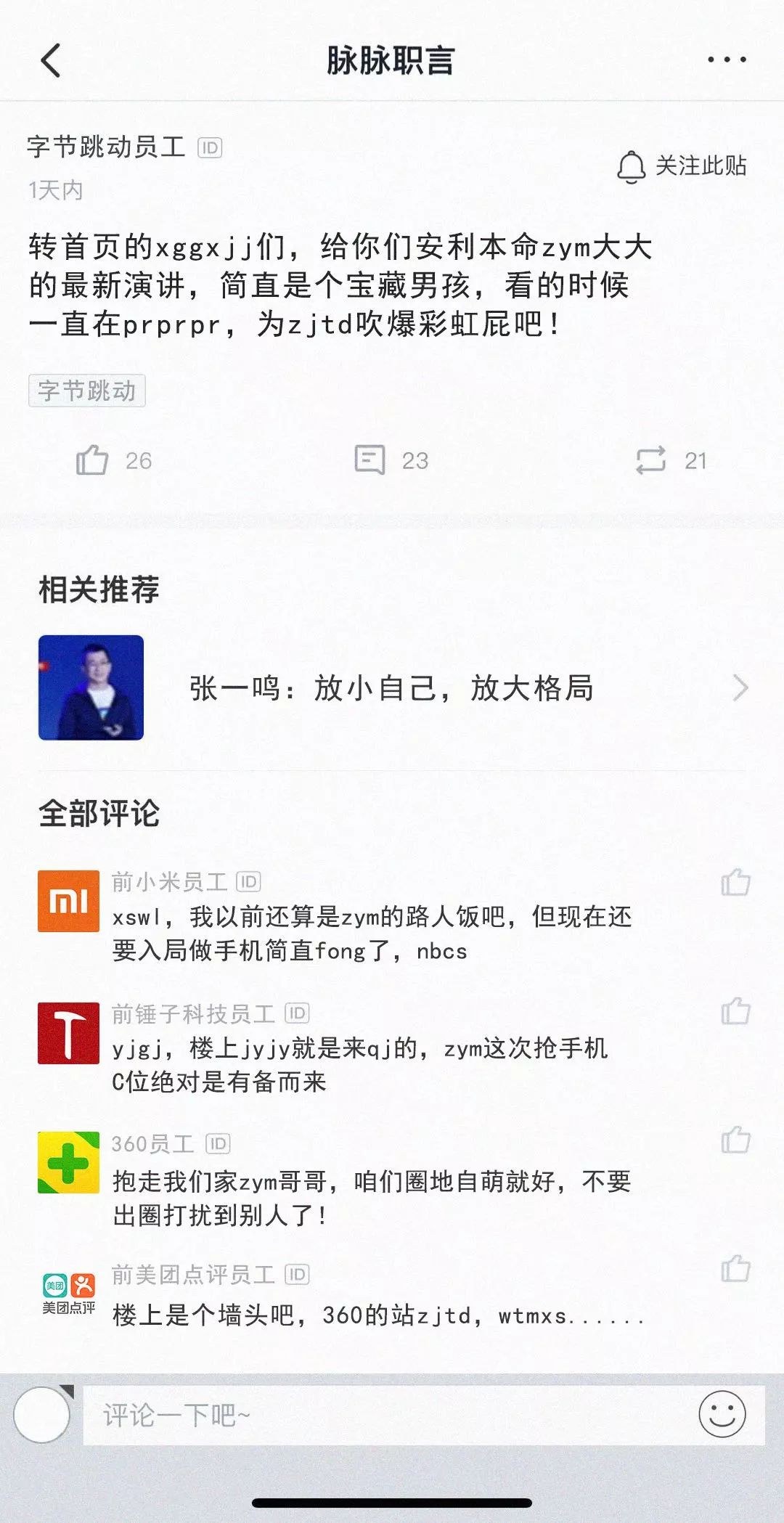Like the comment by 前美团点评员工

click(735, 1268)
